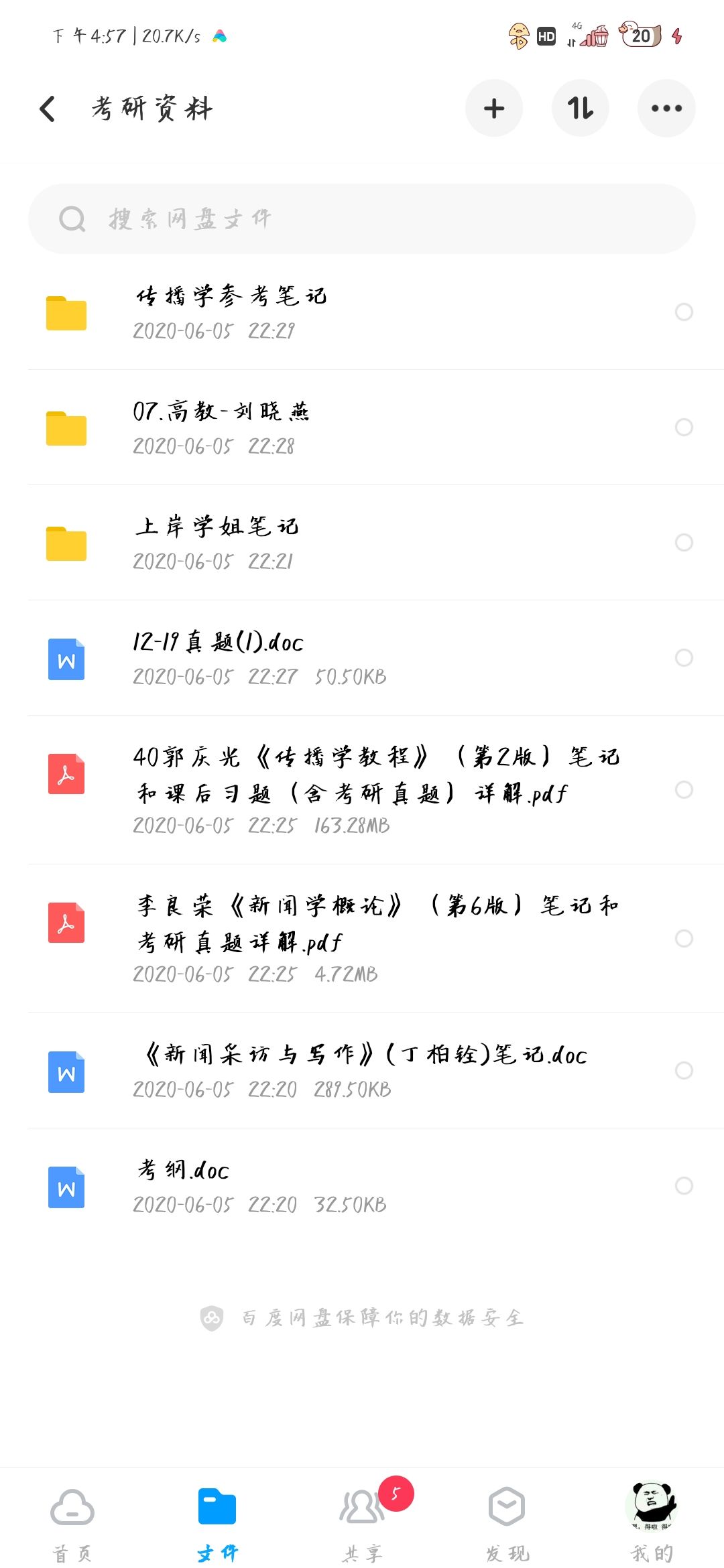Viewport: 724px width, 1568px height.
Task: Open the 传播学参考笔记 folder
Action: tap(362, 312)
